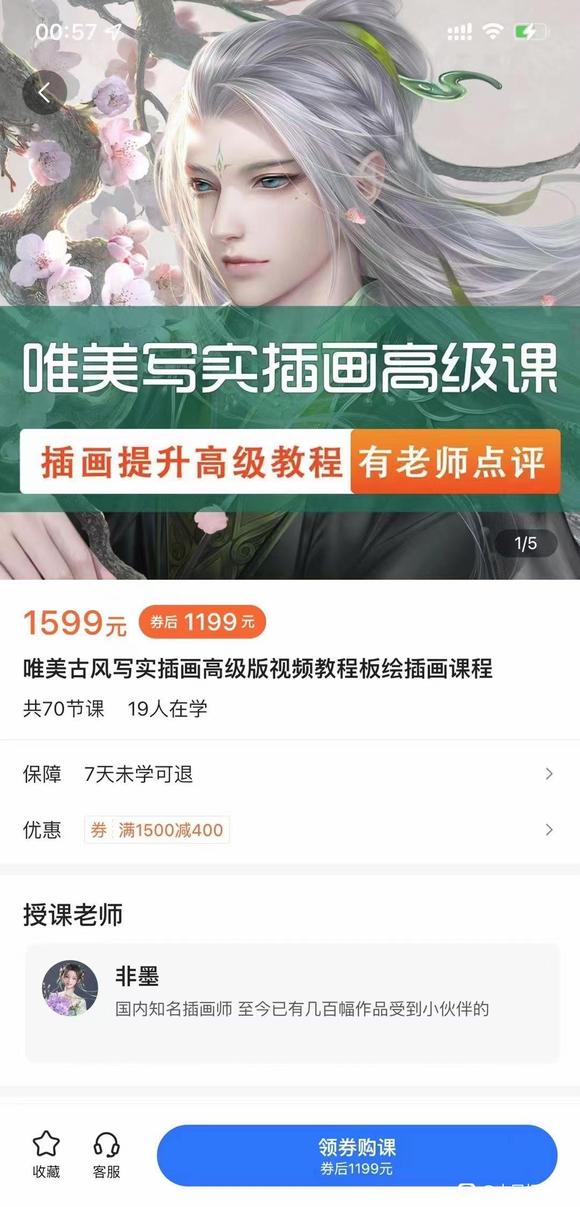The image size is (580, 1207).
Task: Open the 优惠 coupon row
Action: pyautogui.click(x=290, y=829)
